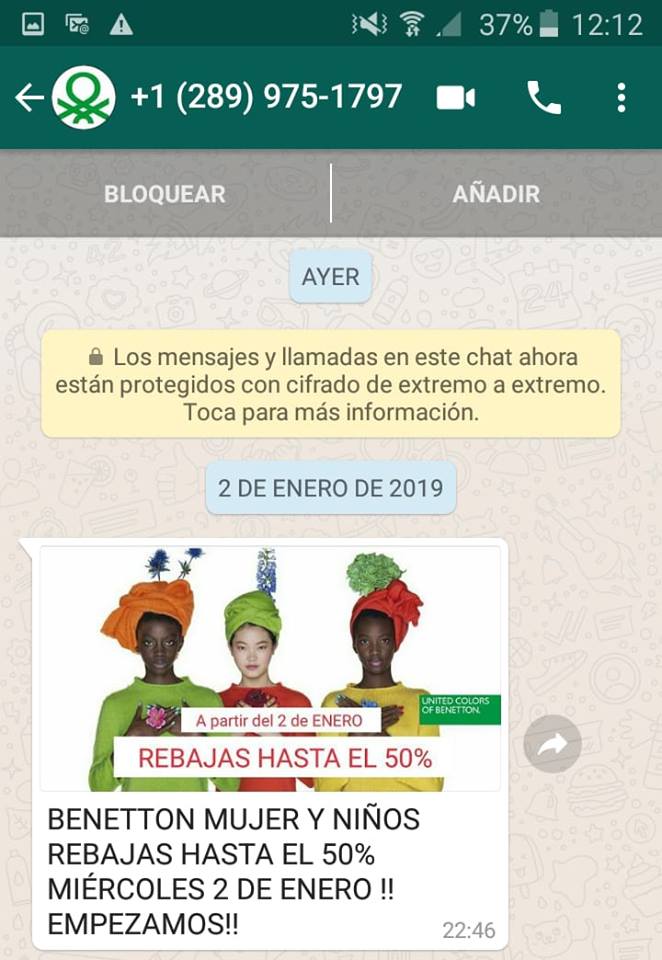Open the Benetton rebajas image

(270, 668)
